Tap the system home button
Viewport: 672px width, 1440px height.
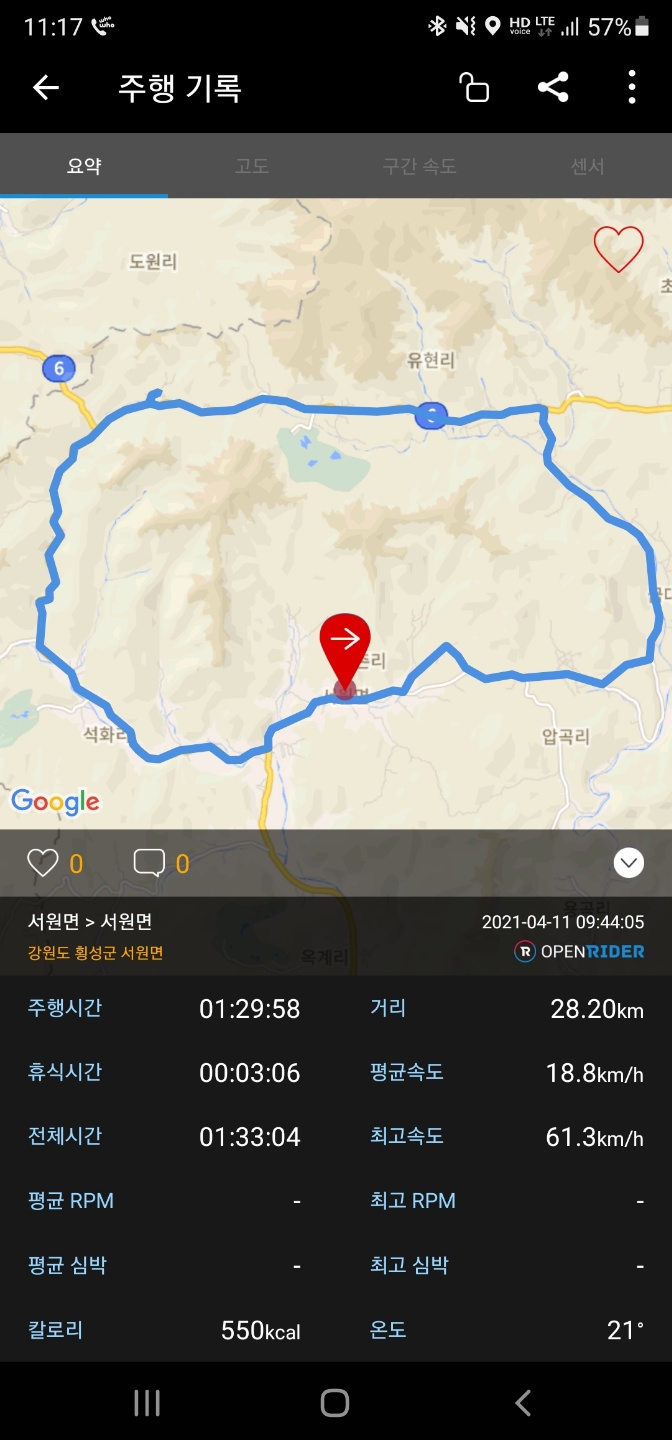click(335, 1403)
